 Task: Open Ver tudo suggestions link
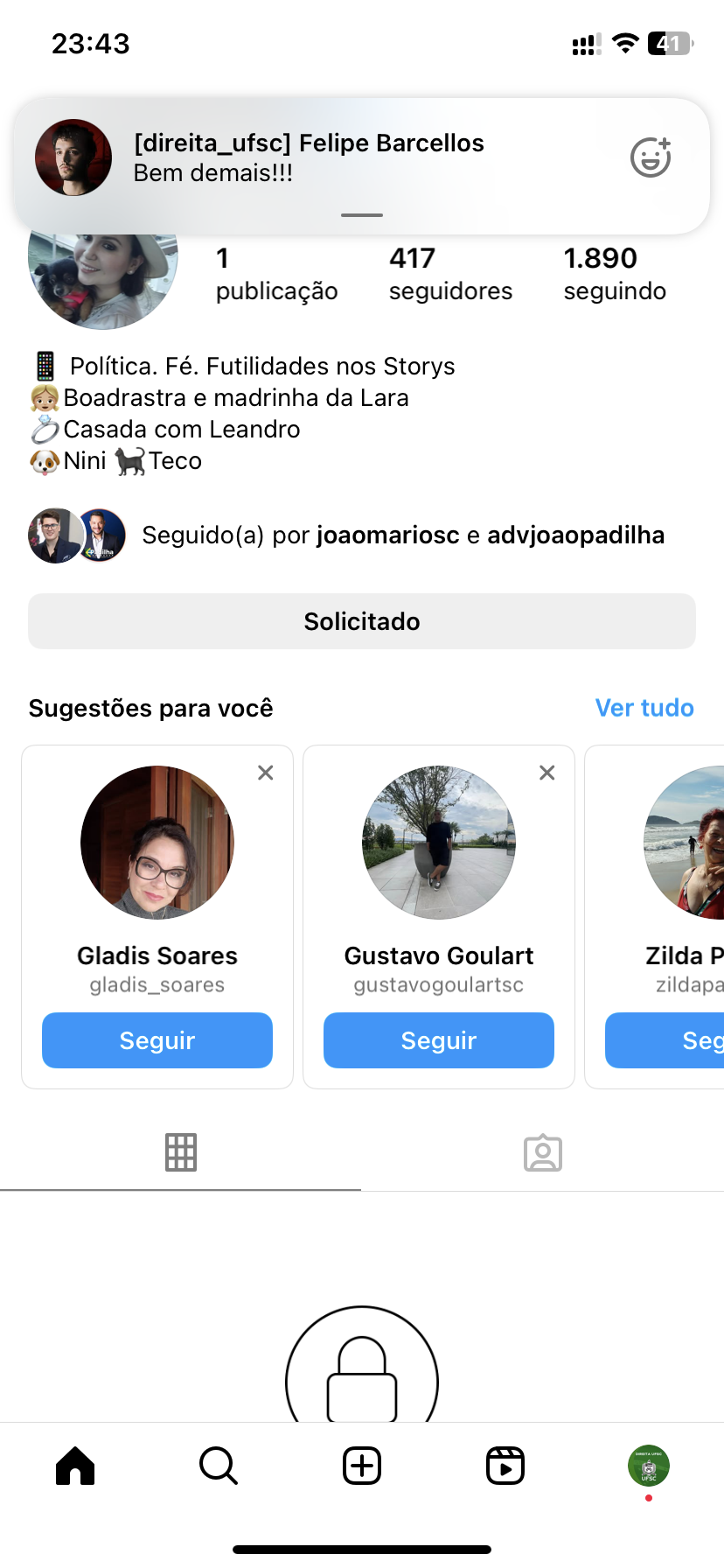click(644, 708)
